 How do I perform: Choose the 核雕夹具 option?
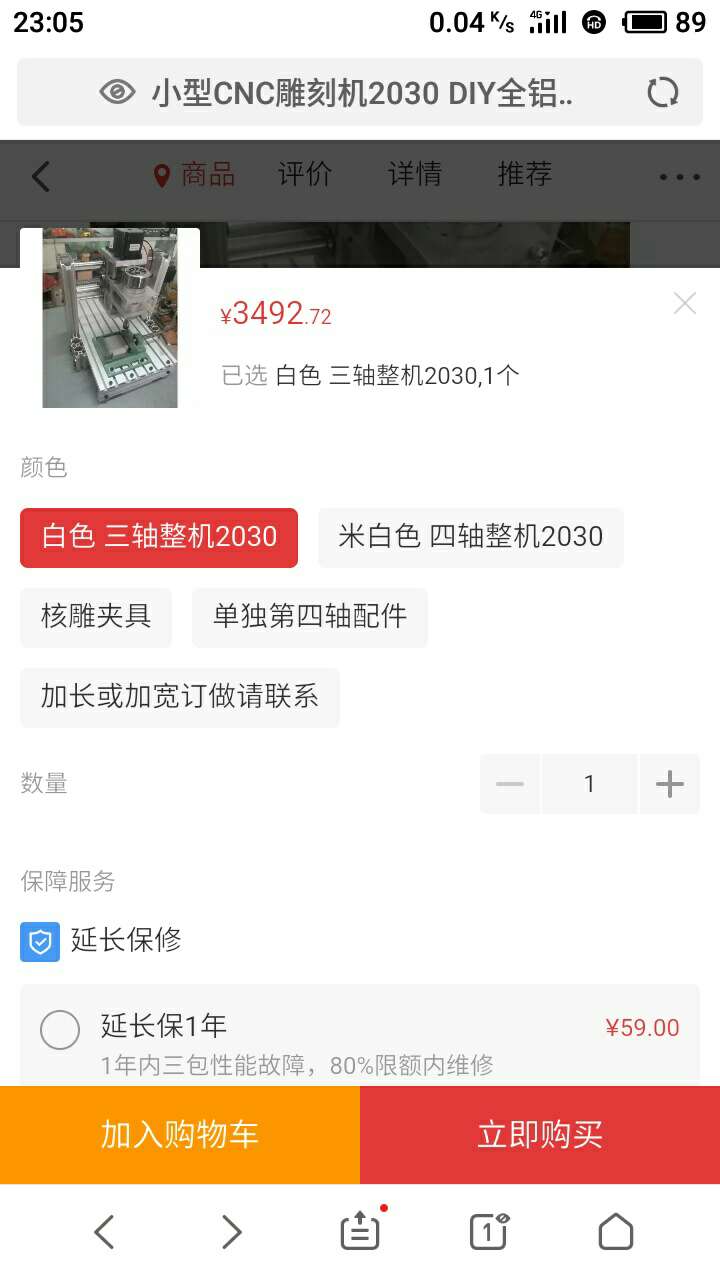(x=96, y=617)
